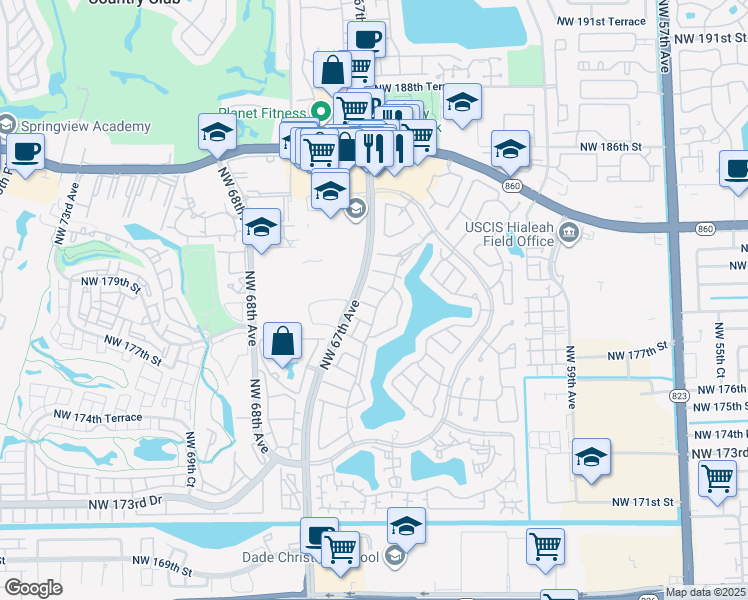The width and height of the screenshot is (748, 600).
Task: Tap the coffee cup marker below Springview Academy
Action: click(x=26, y=155)
